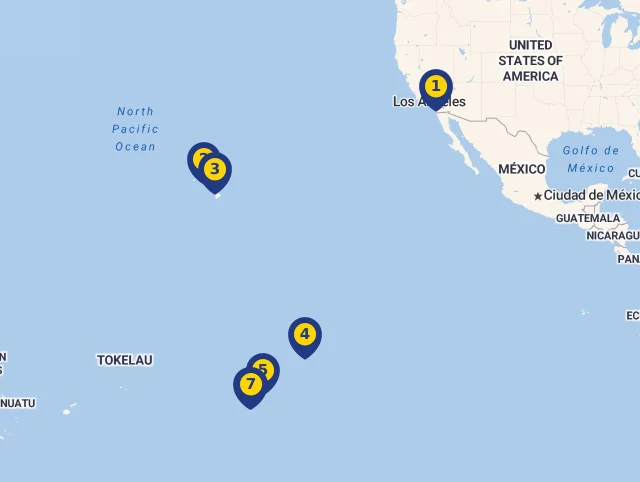Select map pin number 7
Image resolution: width=640 pixels, height=482 pixels.
250,385
